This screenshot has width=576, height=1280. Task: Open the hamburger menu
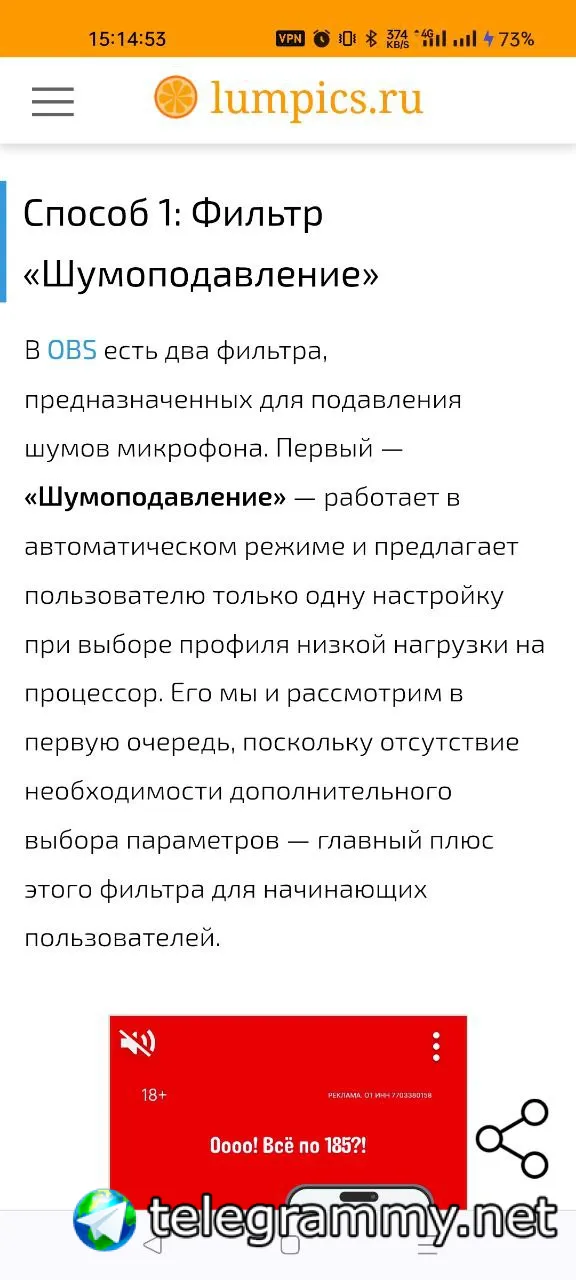(53, 101)
